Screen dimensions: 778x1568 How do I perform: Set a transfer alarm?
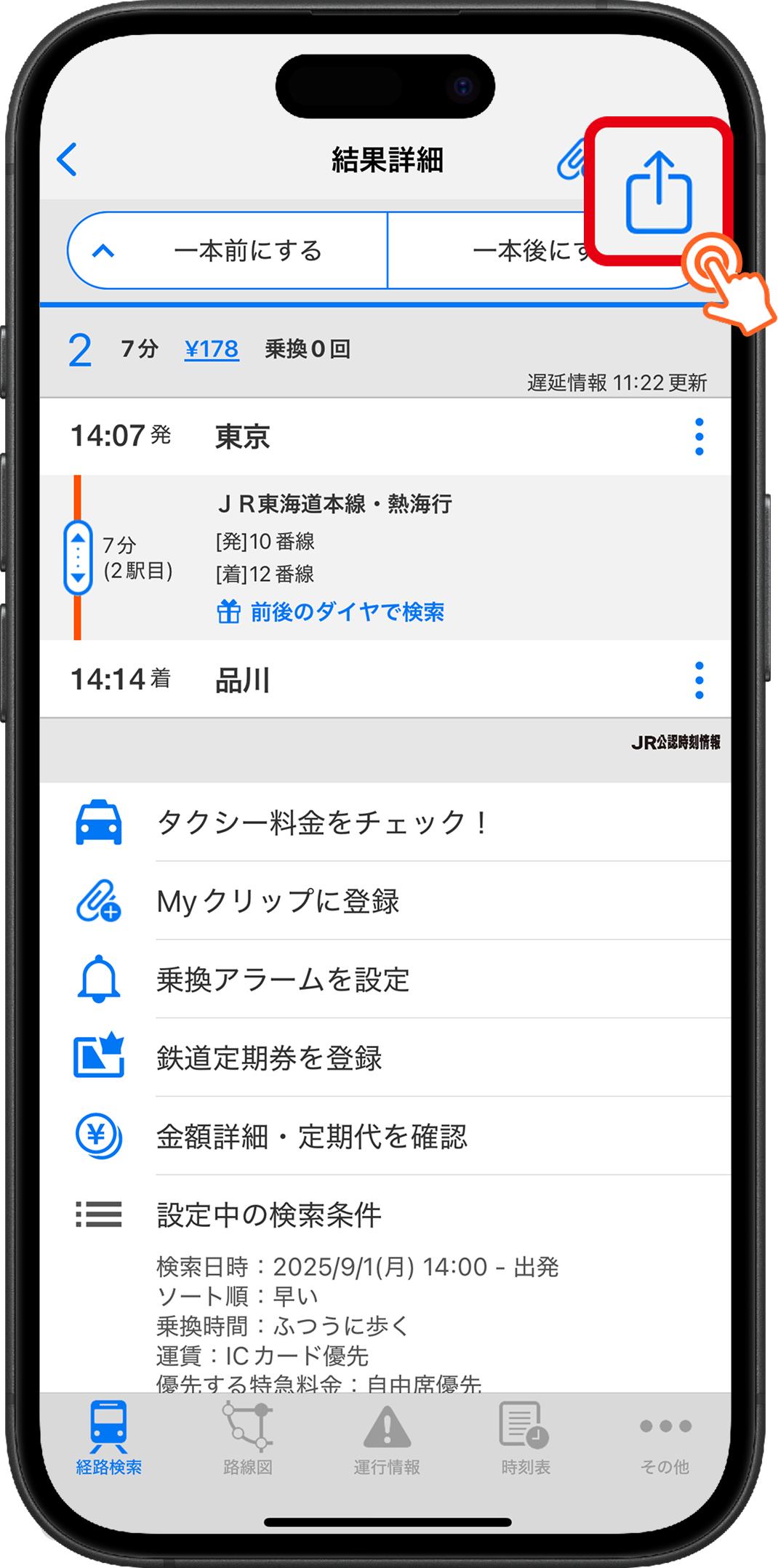pyautogui.click(x=283, y=980)
